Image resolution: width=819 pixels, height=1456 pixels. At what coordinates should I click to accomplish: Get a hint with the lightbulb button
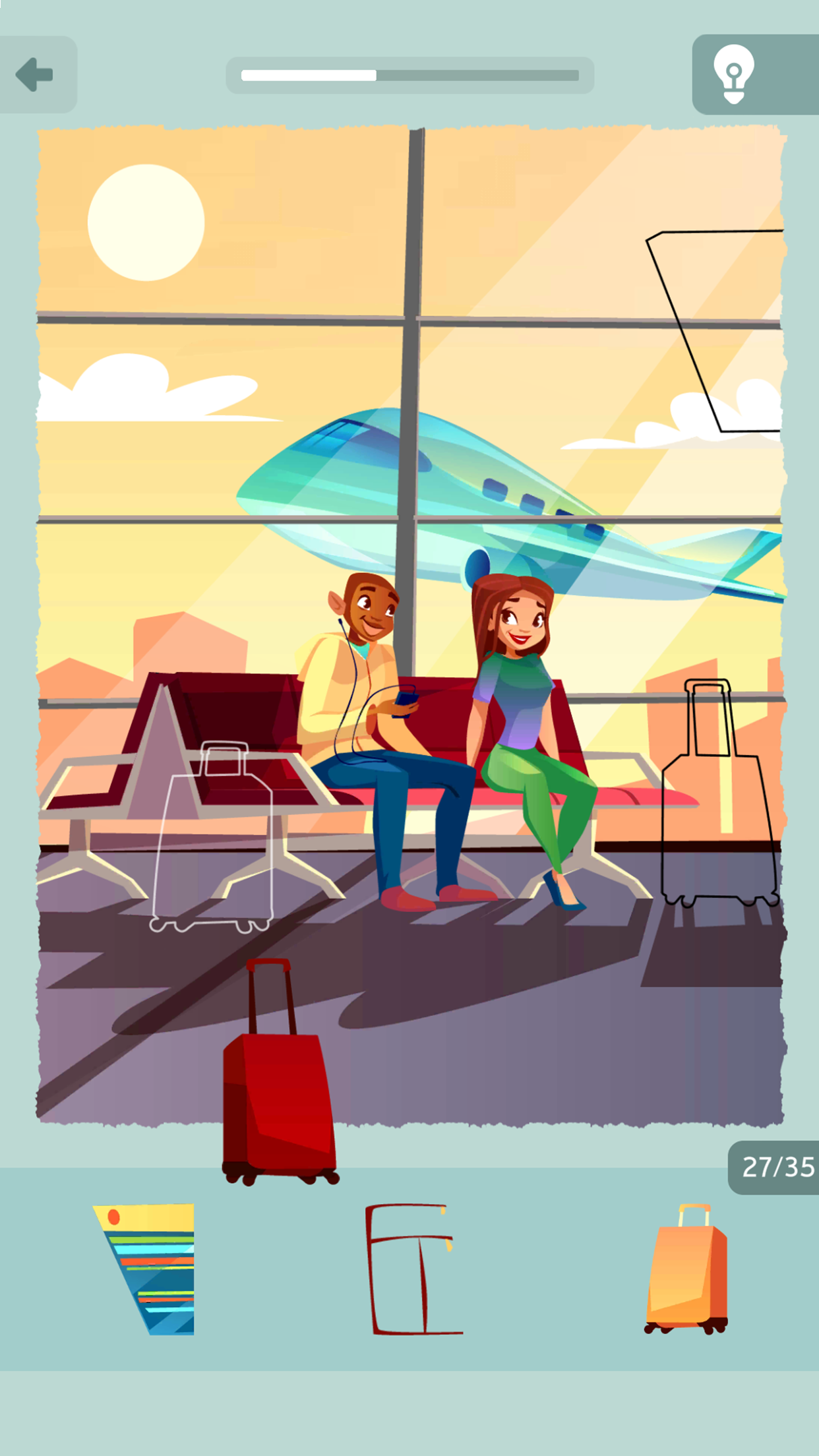pyautogui.click(x=754, y=75)
